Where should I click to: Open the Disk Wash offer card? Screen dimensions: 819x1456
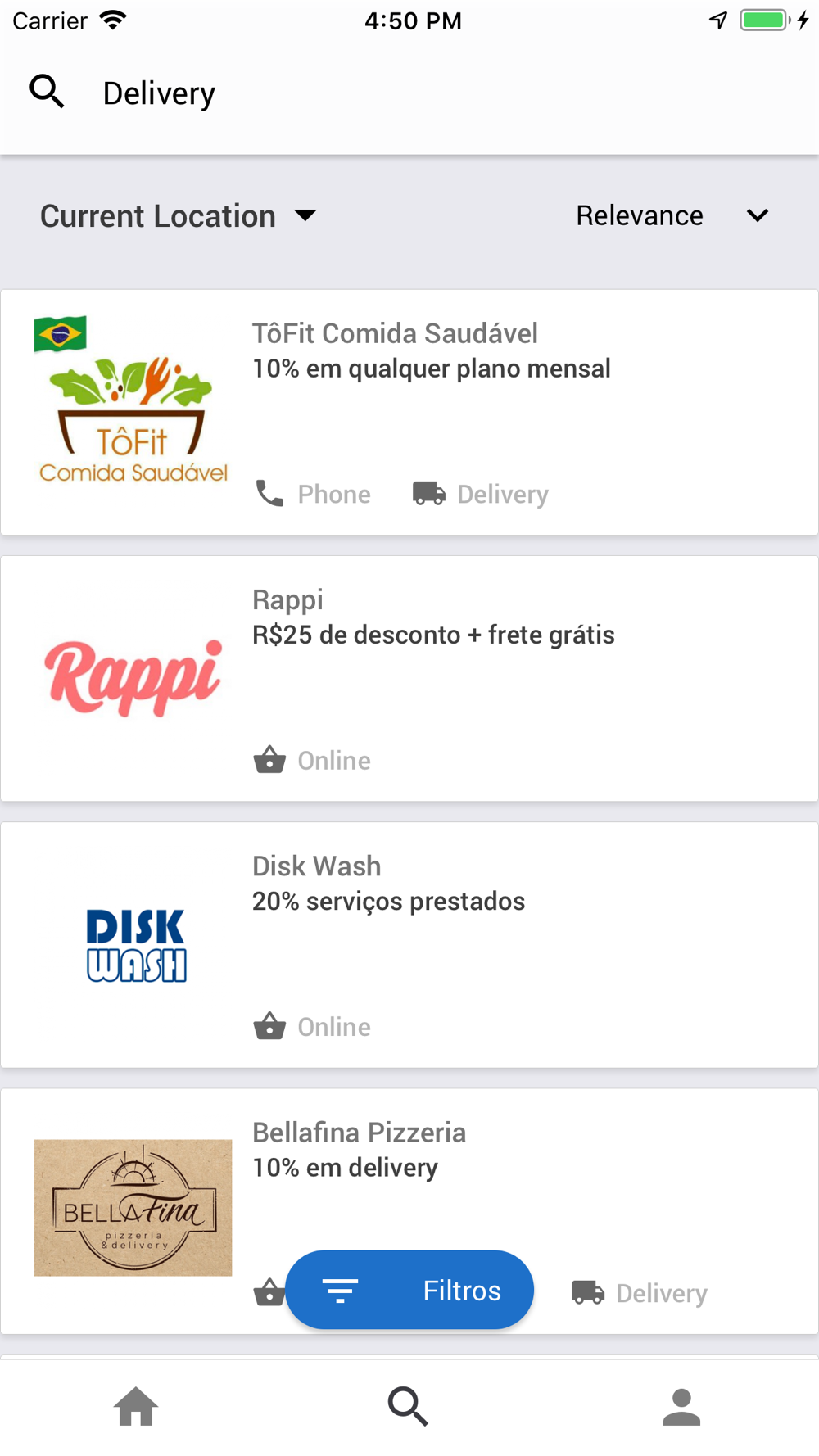[409, 944]
